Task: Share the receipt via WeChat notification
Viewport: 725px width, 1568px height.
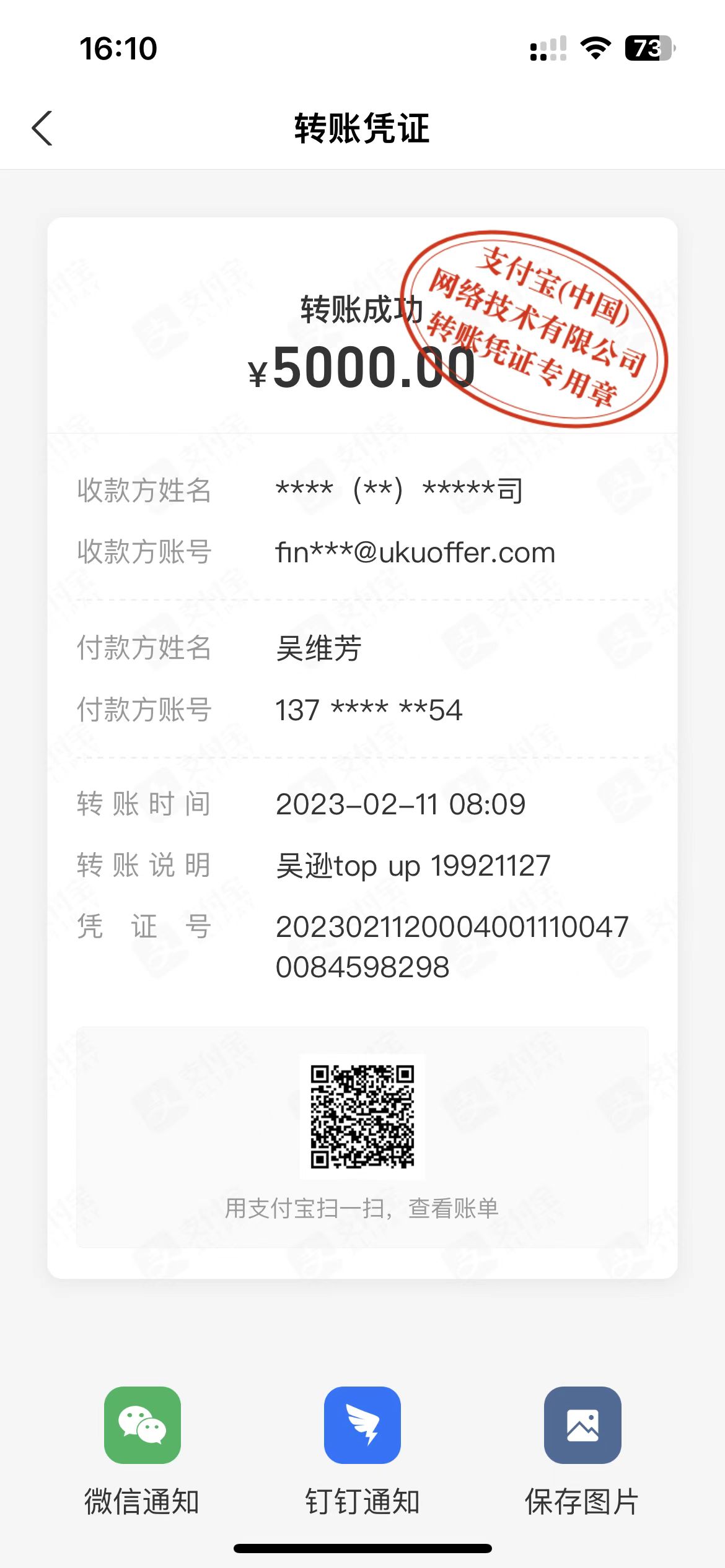Action: (x=143, y=1425)
